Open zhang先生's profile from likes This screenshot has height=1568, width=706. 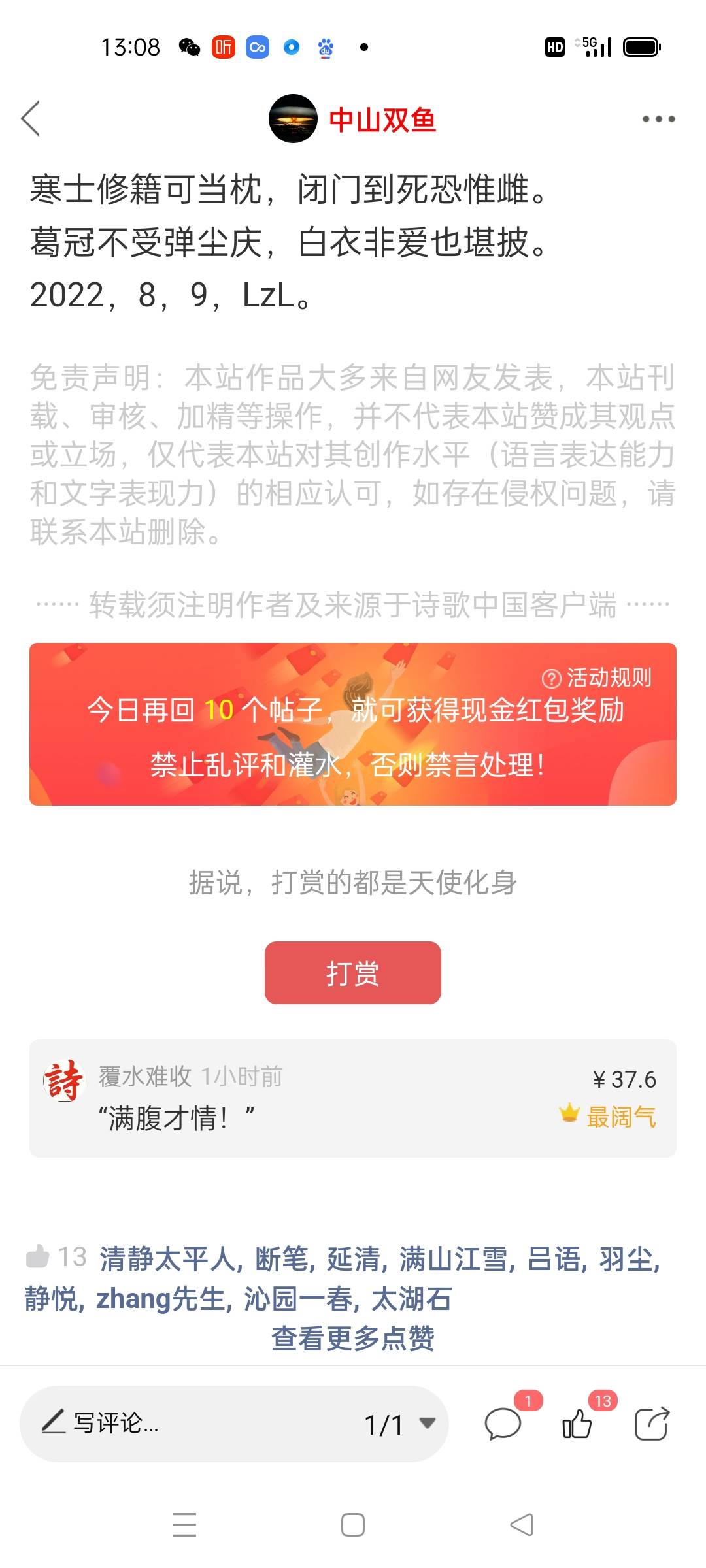tap(161, 1299)
